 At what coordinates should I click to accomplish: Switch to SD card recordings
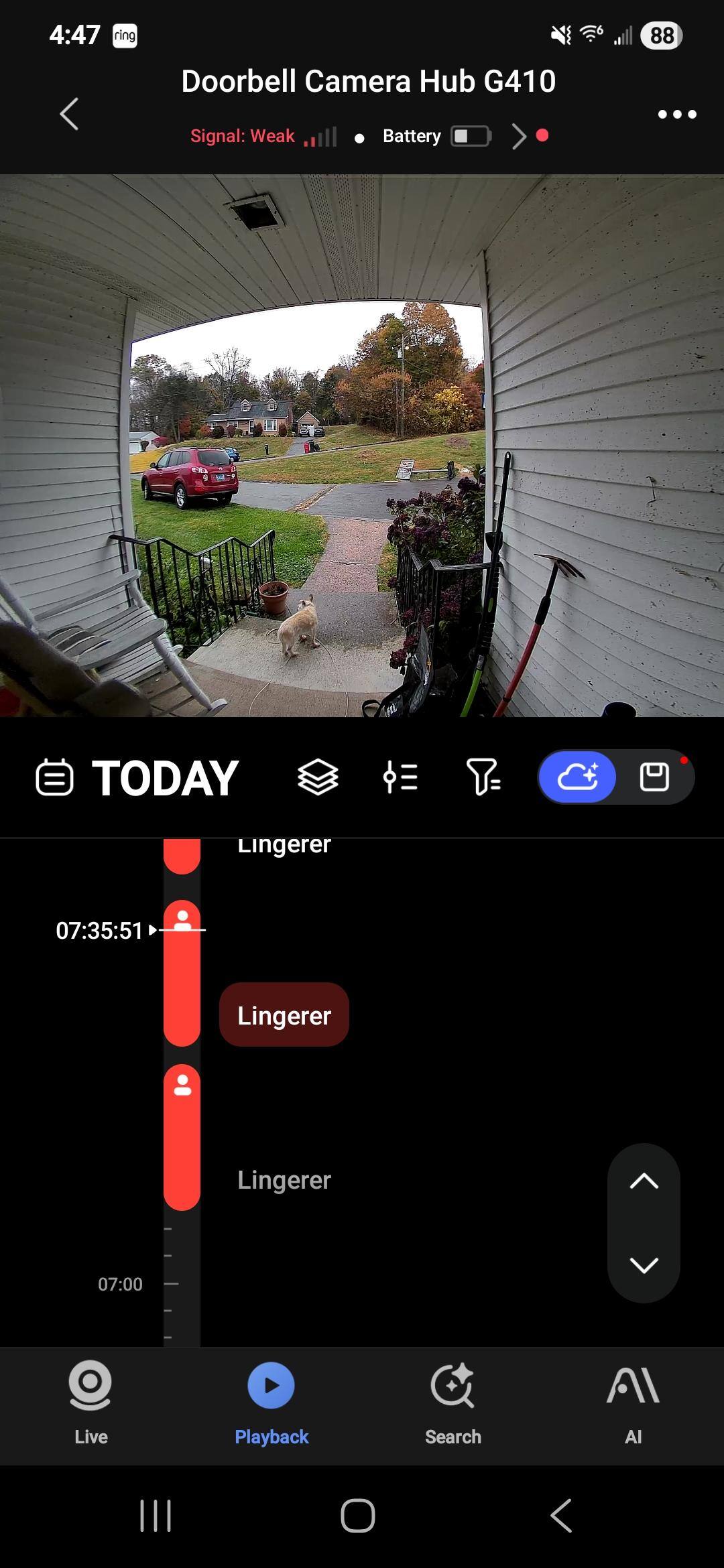coord(654,777)
